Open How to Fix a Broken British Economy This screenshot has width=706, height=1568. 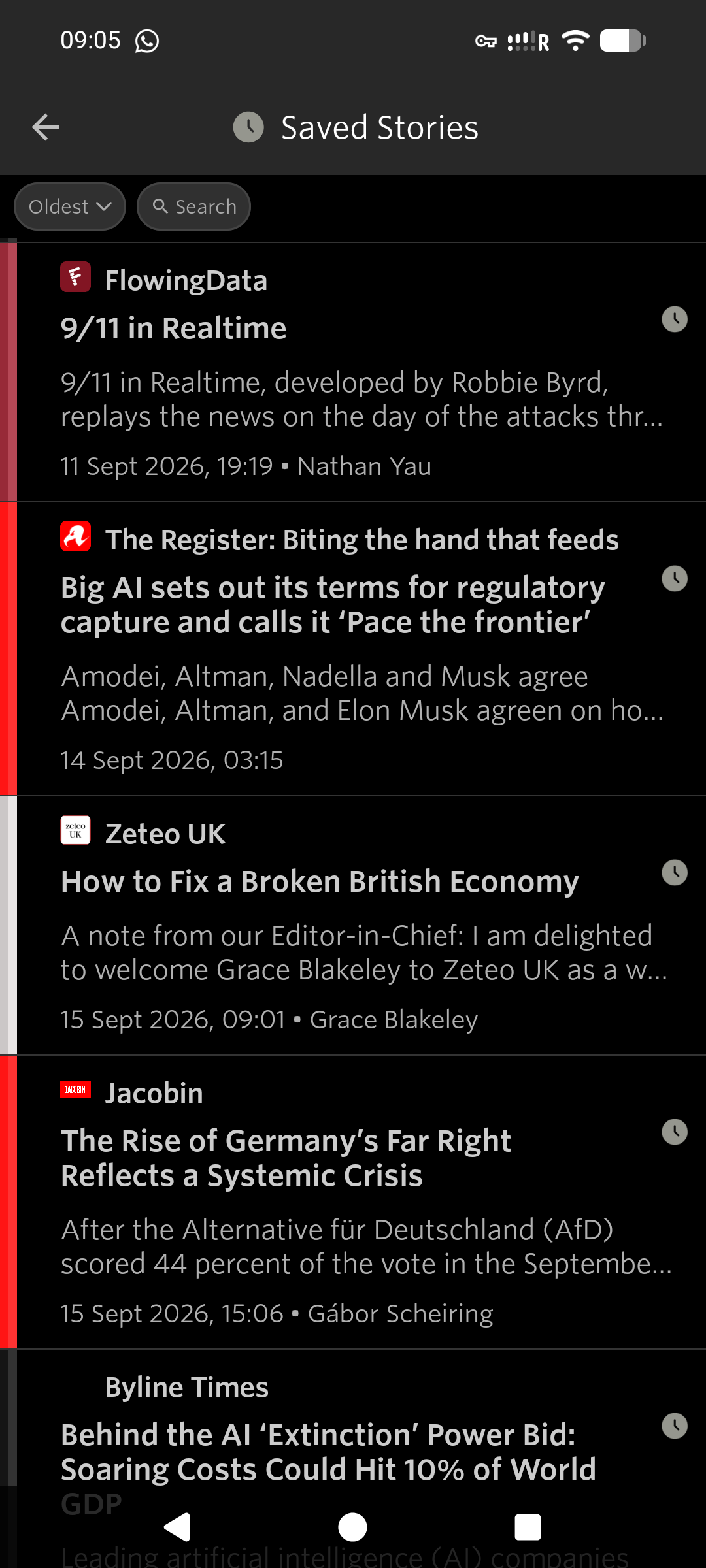coord(353,925)
